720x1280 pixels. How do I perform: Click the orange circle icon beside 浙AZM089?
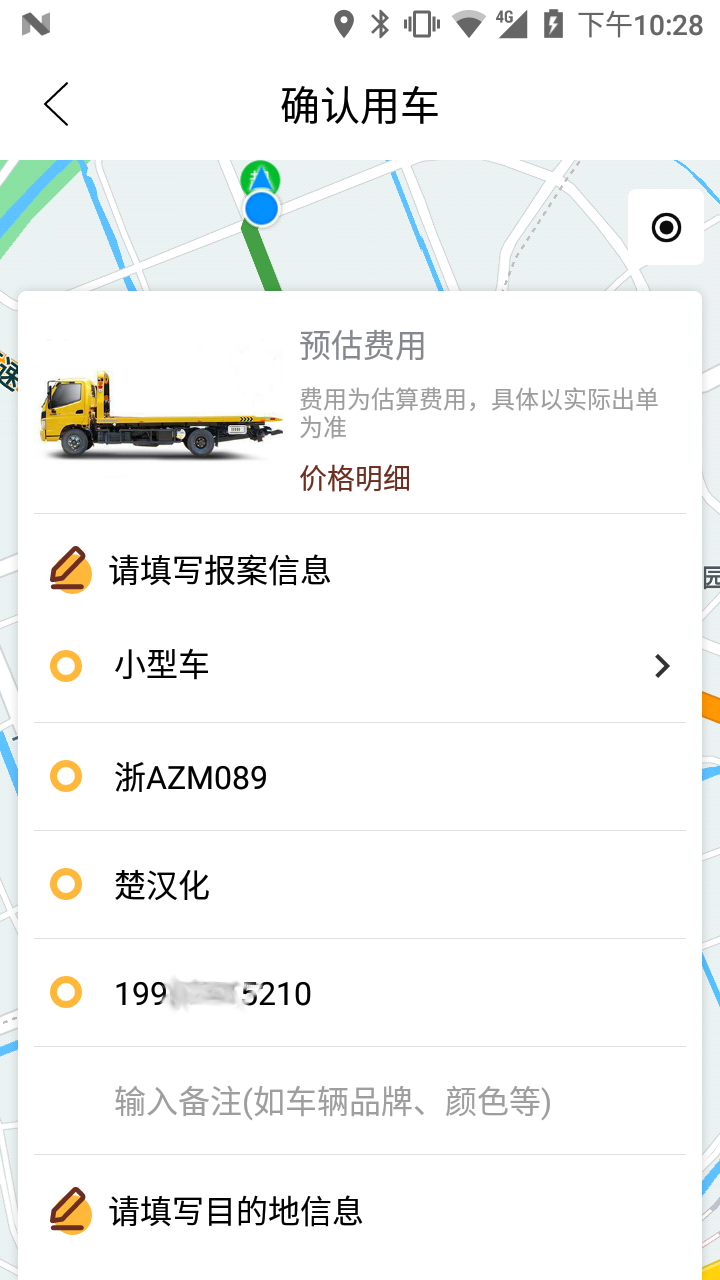click(66, 777)
